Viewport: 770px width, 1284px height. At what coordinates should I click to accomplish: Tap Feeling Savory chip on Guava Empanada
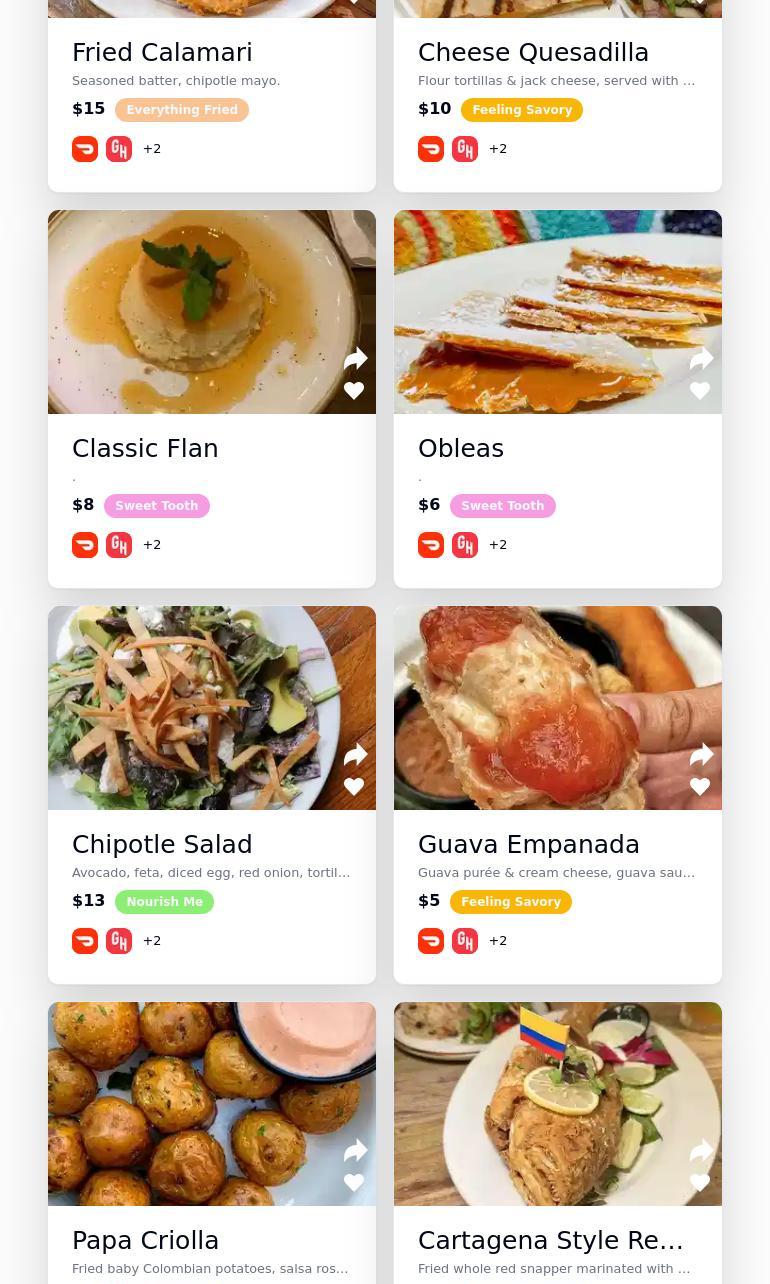pyautogui.click(x=510, y=902)
